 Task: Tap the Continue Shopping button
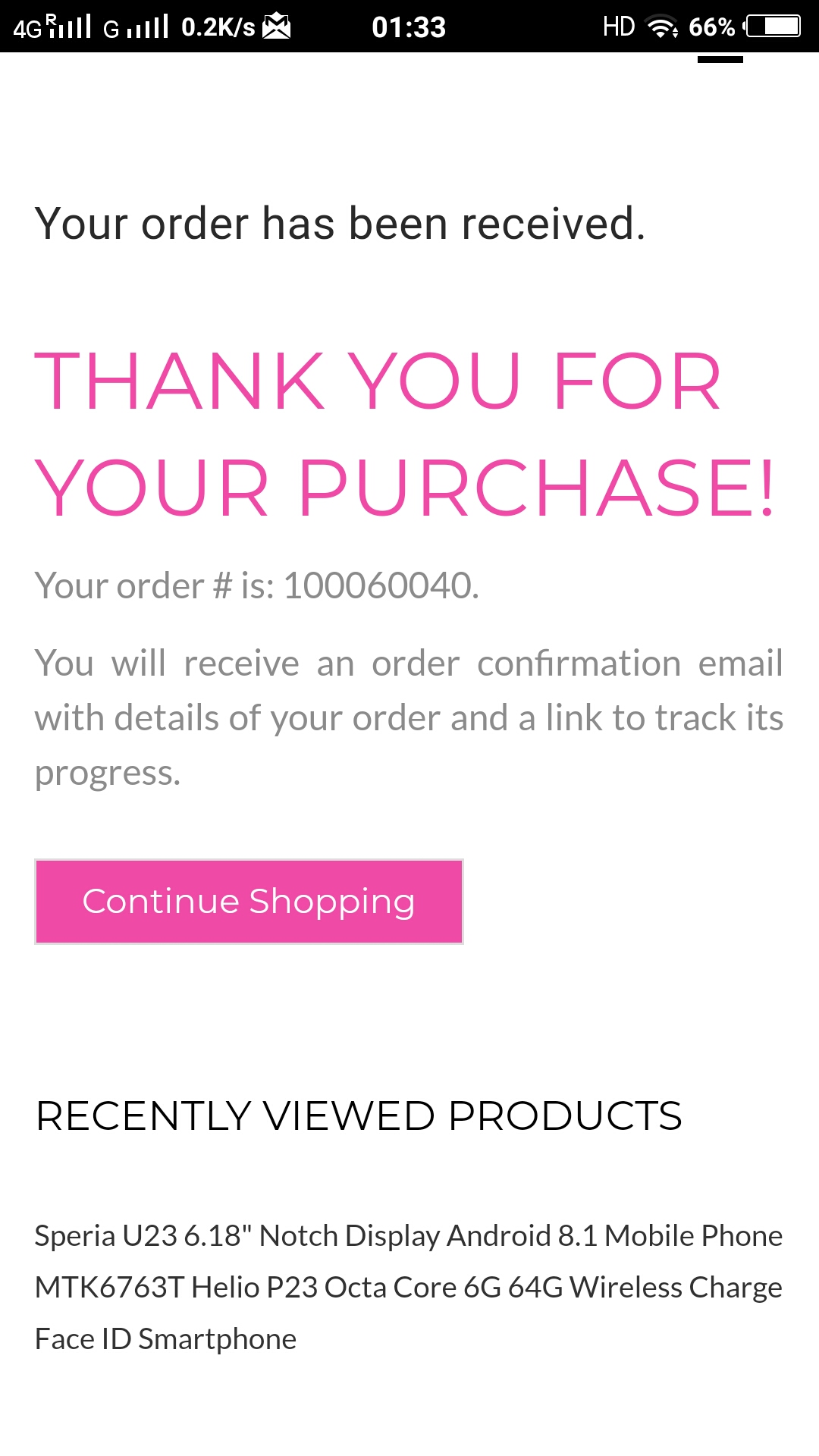pos(249,901)
